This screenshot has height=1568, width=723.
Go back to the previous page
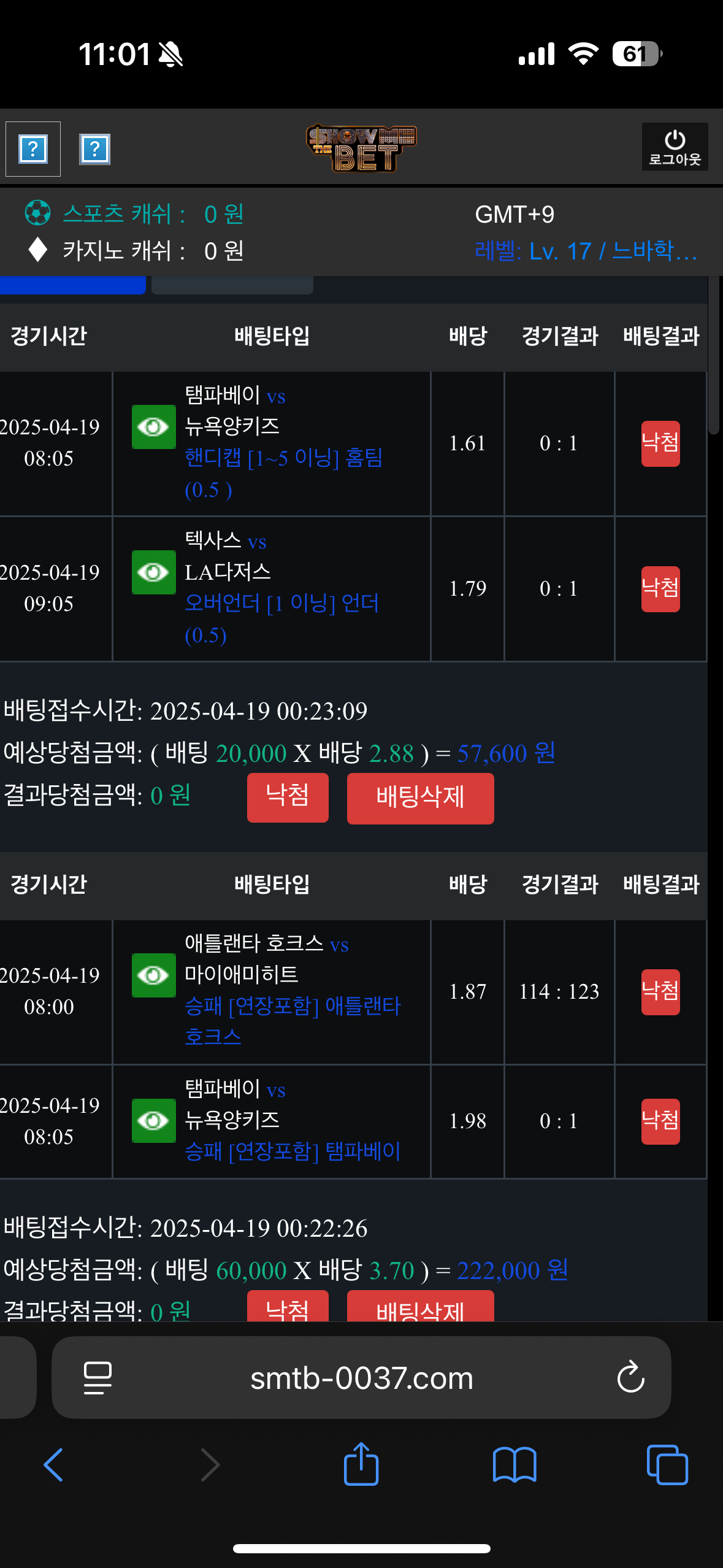tap(54, 1465)
